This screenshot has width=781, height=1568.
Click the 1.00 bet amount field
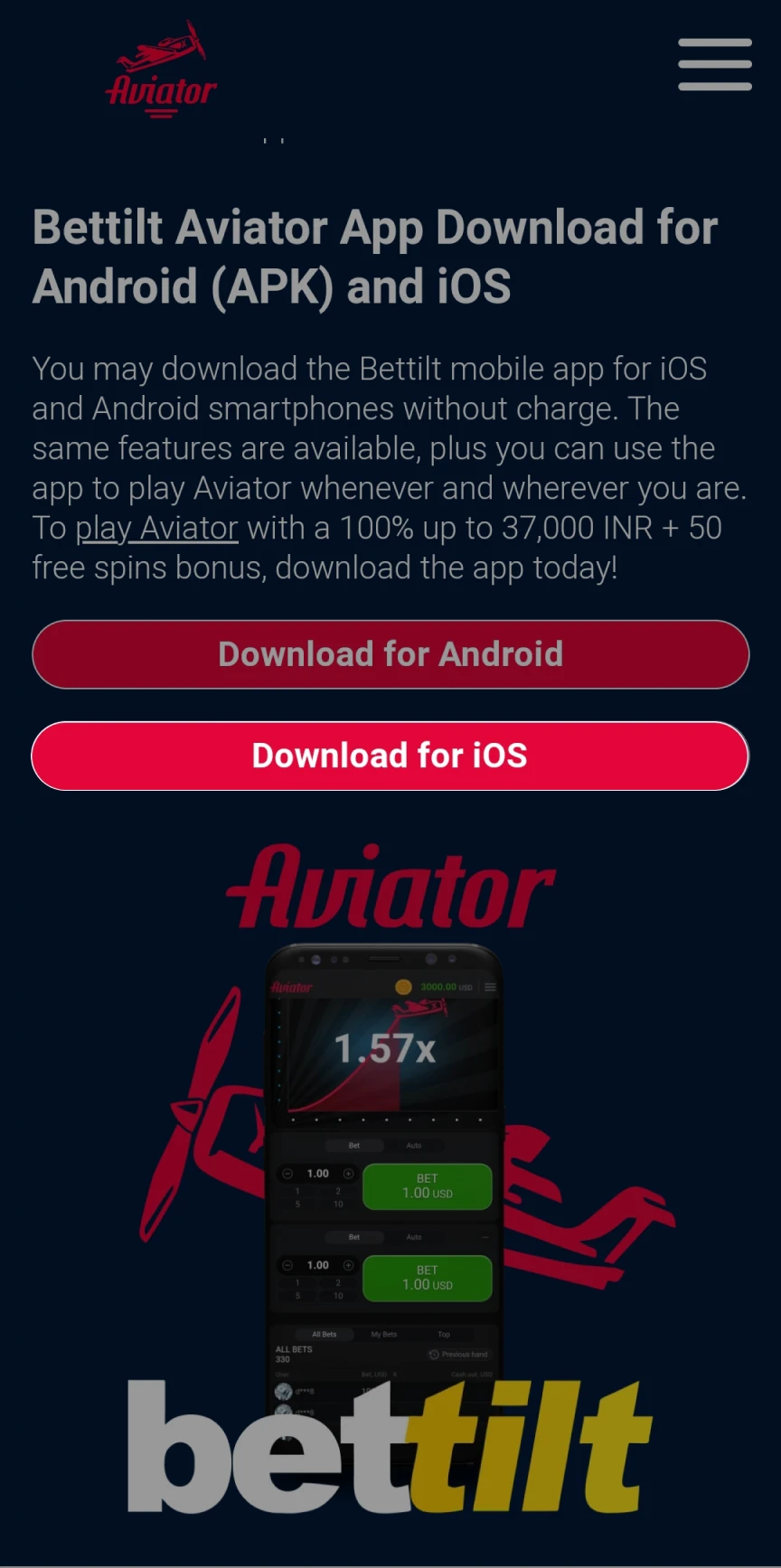pyautogui.click(x=318, y=1173)
